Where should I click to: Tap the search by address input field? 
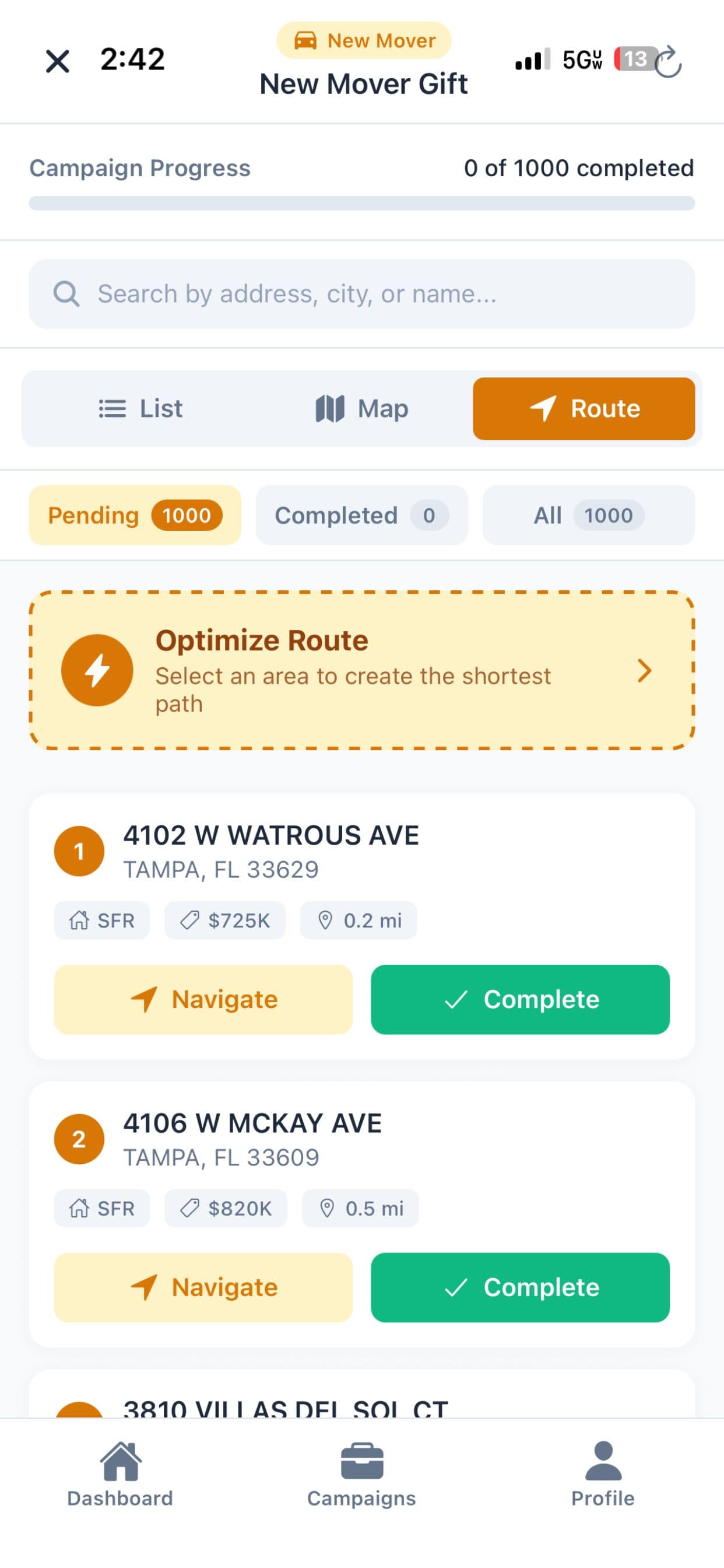click(362, 294)
